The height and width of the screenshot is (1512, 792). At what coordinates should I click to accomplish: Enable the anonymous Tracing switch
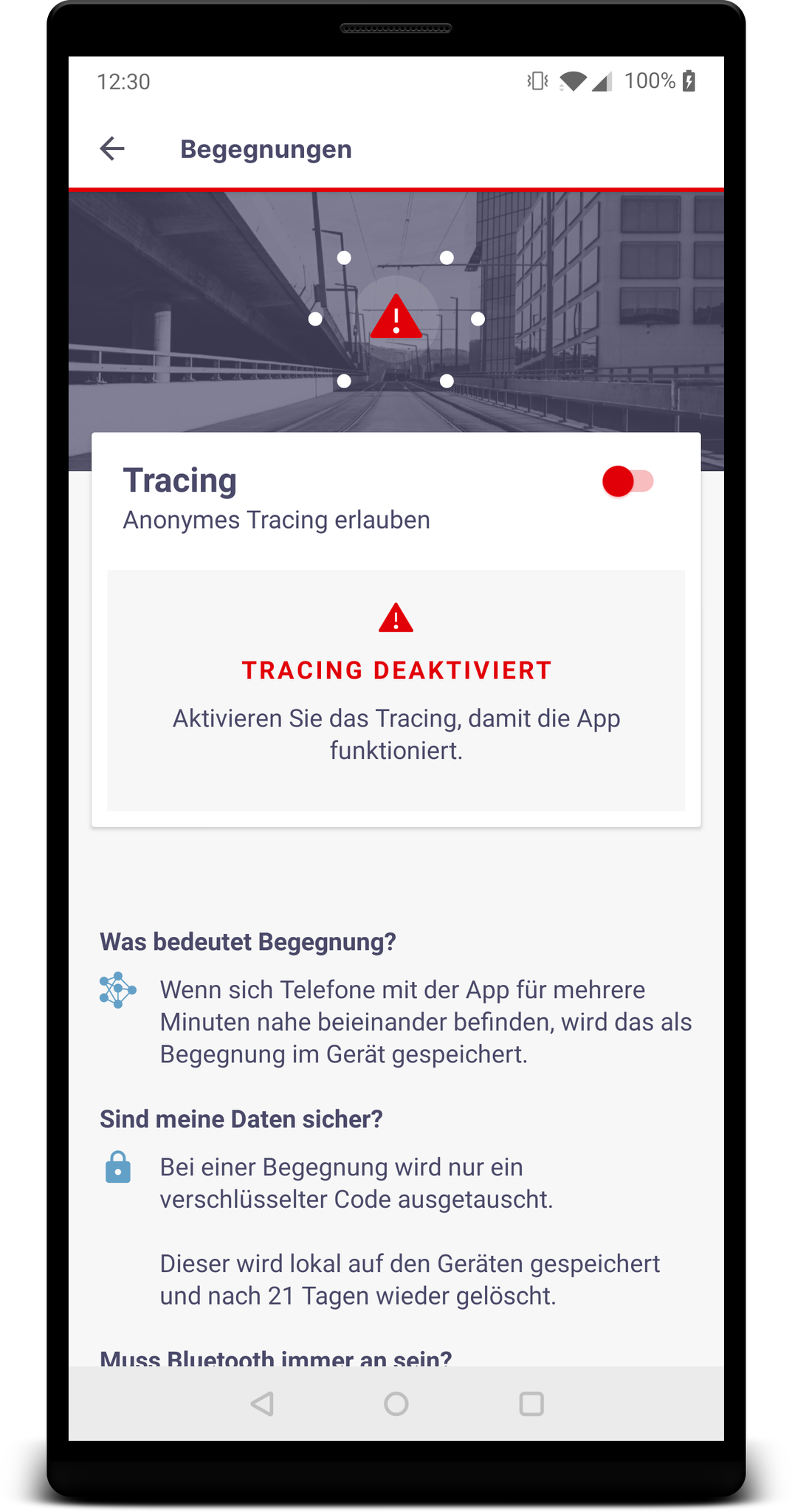click(x=627, y=482)
